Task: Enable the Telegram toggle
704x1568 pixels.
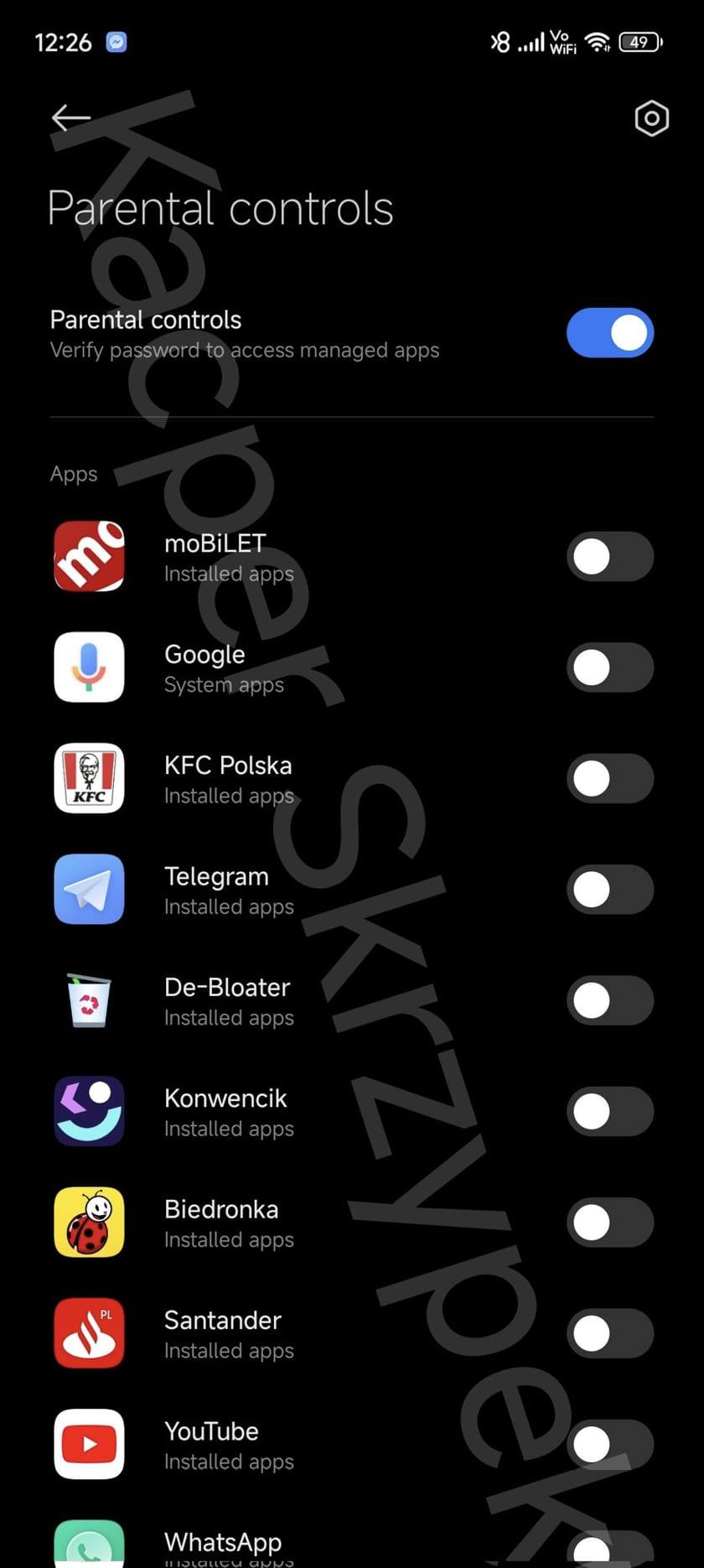Action: pos(610,890)
